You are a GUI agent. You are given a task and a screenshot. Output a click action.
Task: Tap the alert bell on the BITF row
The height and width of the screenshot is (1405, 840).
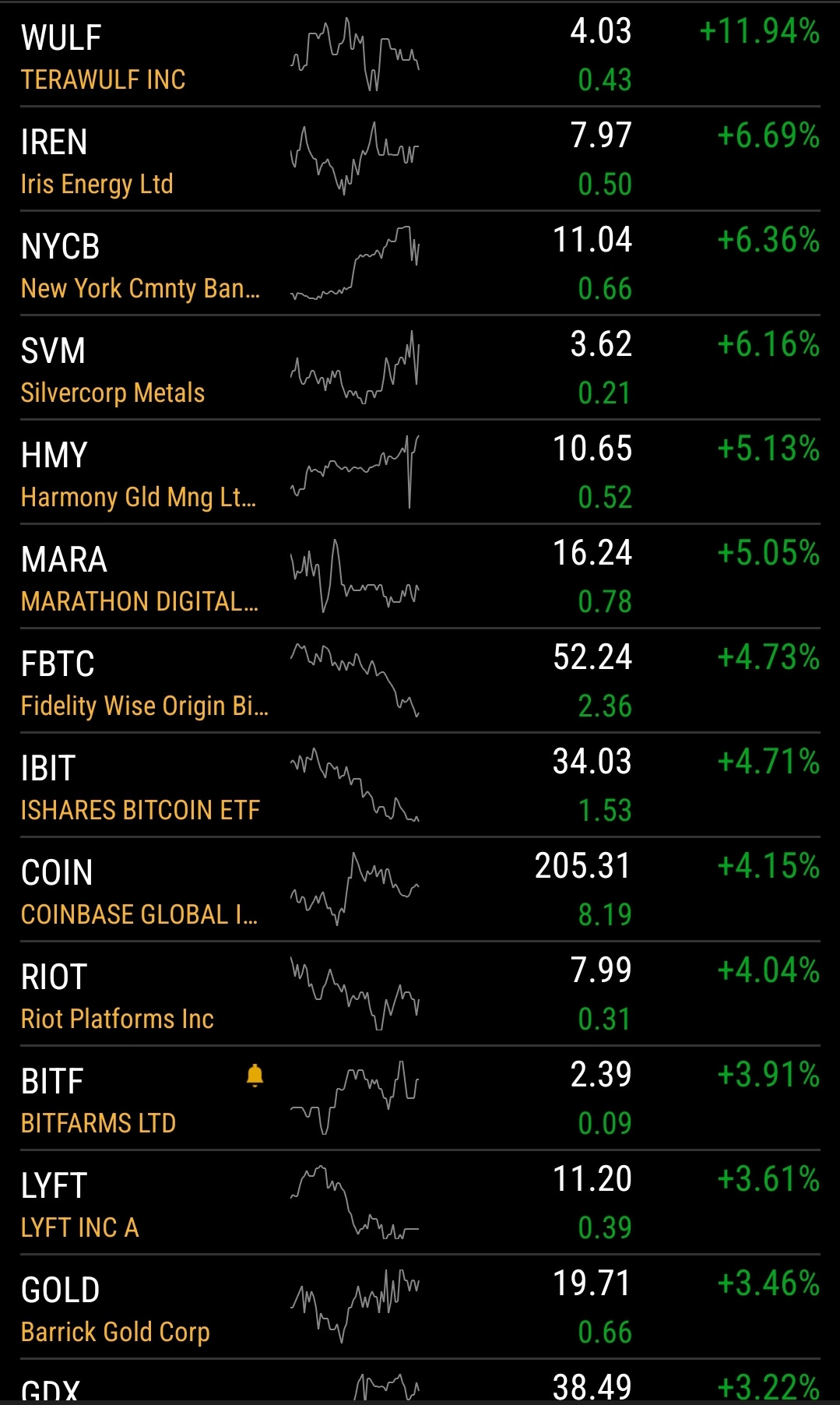click(x=255, y=1076)
